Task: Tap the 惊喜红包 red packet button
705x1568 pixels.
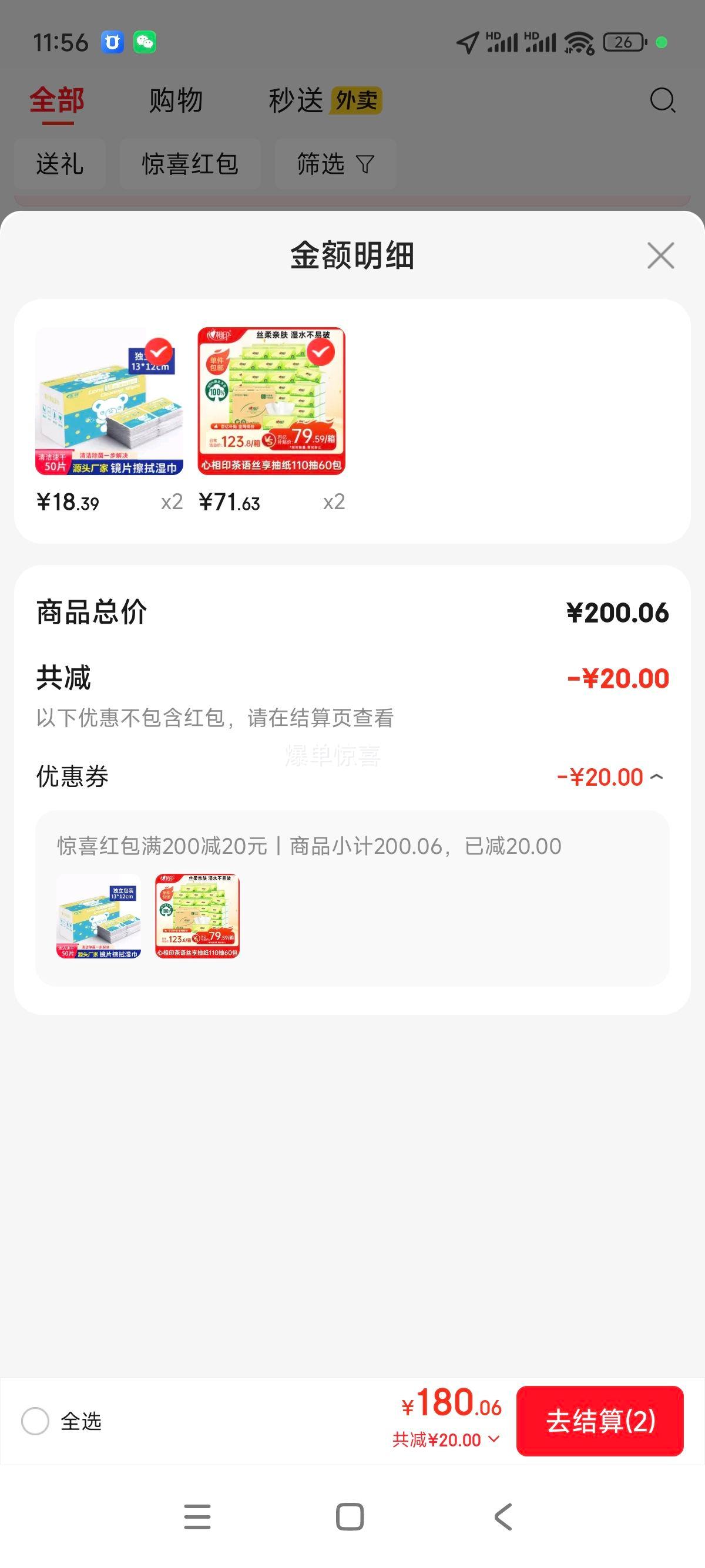Action: (189, 163)
